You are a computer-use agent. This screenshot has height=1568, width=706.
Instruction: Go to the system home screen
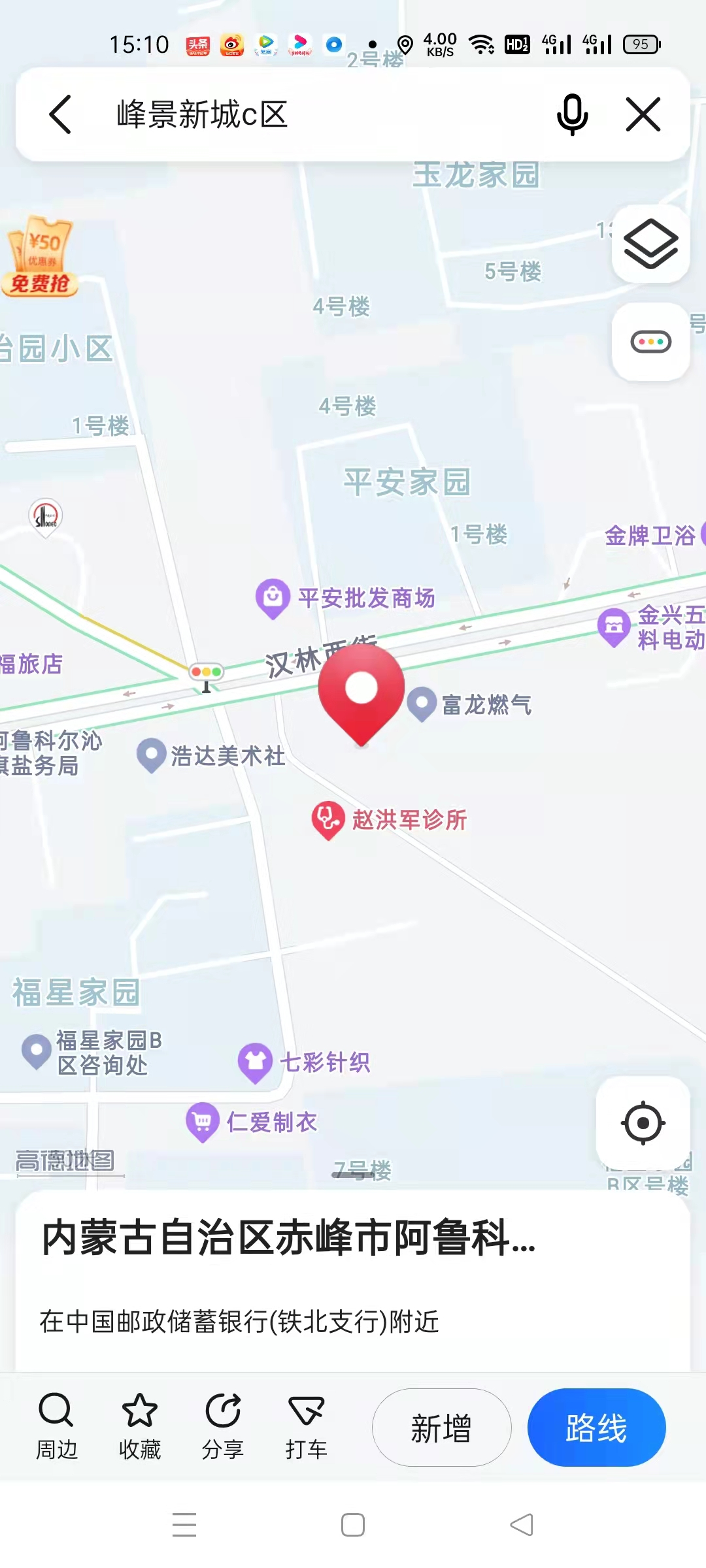click(x=353, y=1525)
